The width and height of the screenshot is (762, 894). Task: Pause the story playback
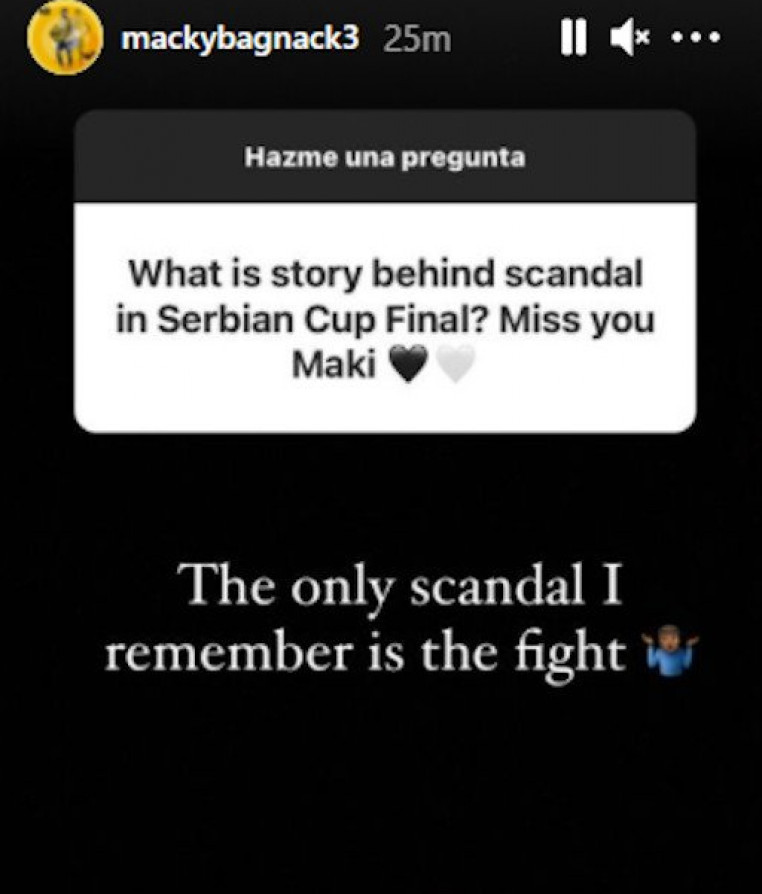tap(572, 39)
